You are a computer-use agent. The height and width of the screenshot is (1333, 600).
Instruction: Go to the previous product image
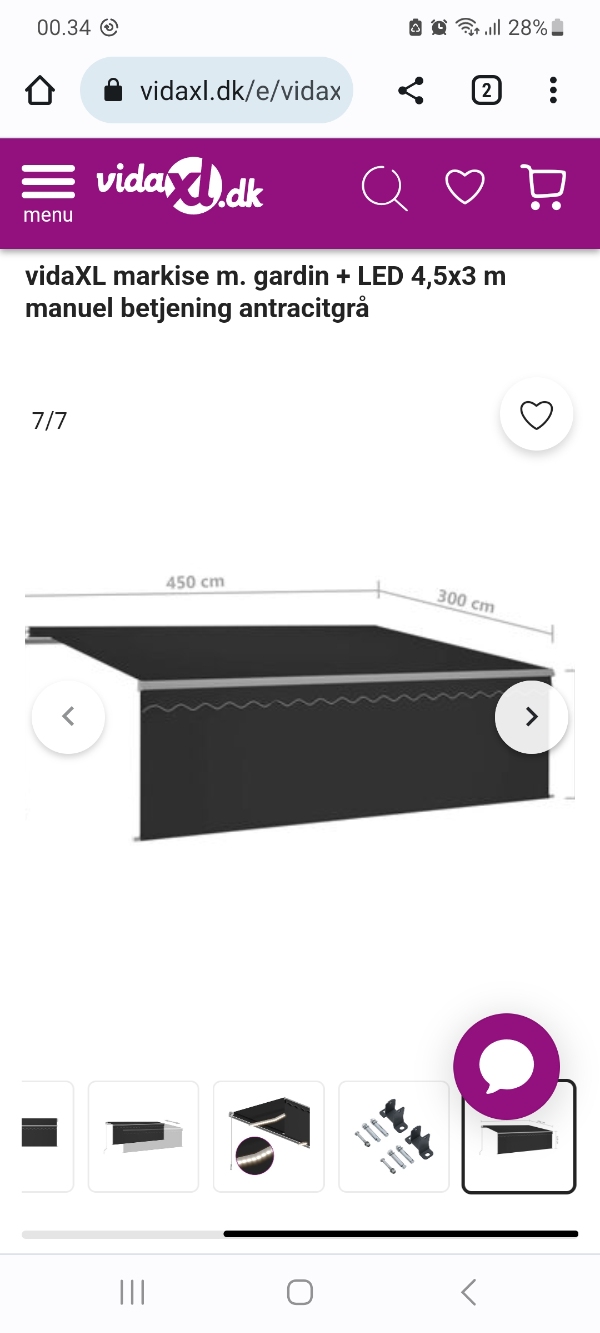point(68,716)
